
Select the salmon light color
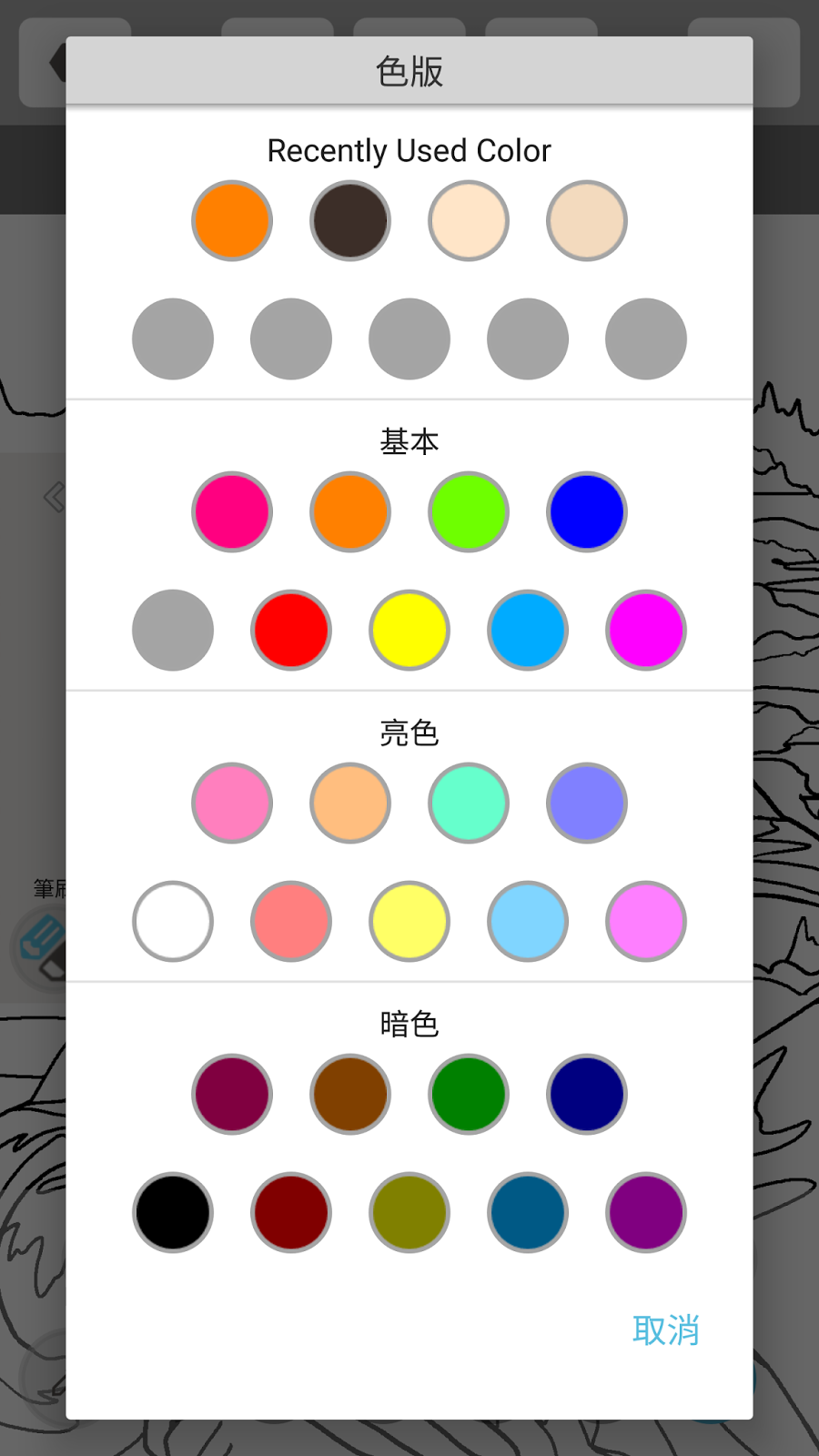pos(291,922)
